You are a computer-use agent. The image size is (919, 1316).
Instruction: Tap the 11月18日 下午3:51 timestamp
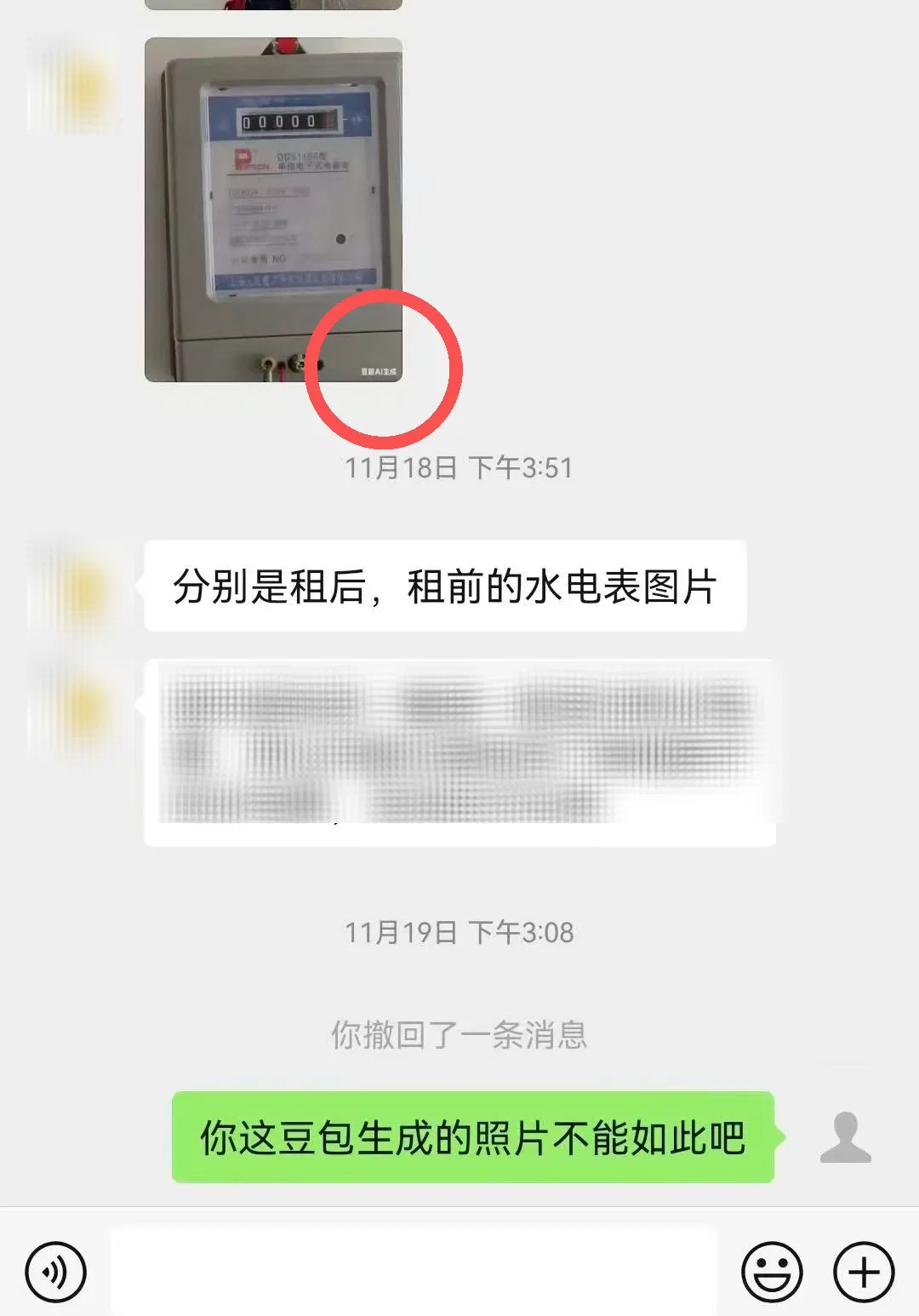pos(459,466)
